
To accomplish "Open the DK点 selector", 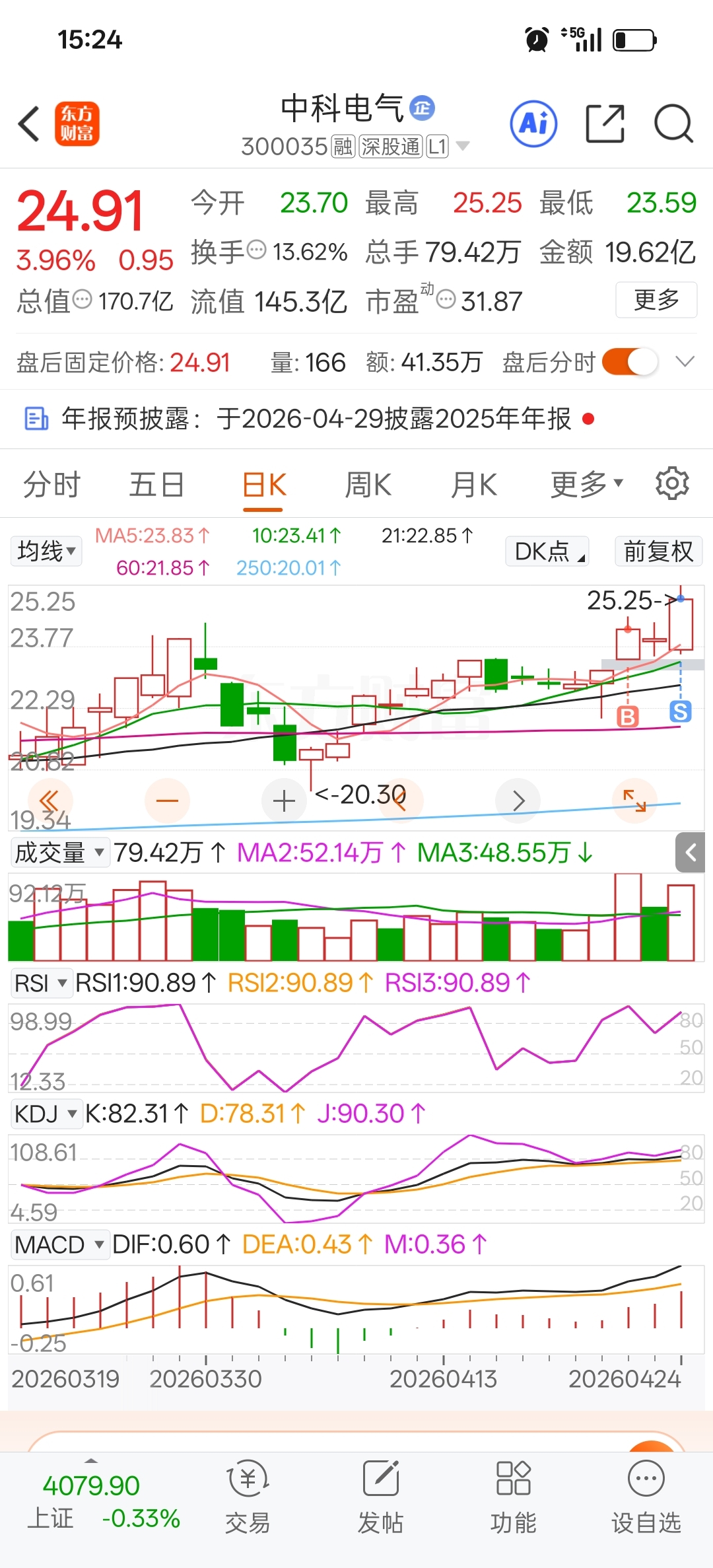I will [547, 551].
